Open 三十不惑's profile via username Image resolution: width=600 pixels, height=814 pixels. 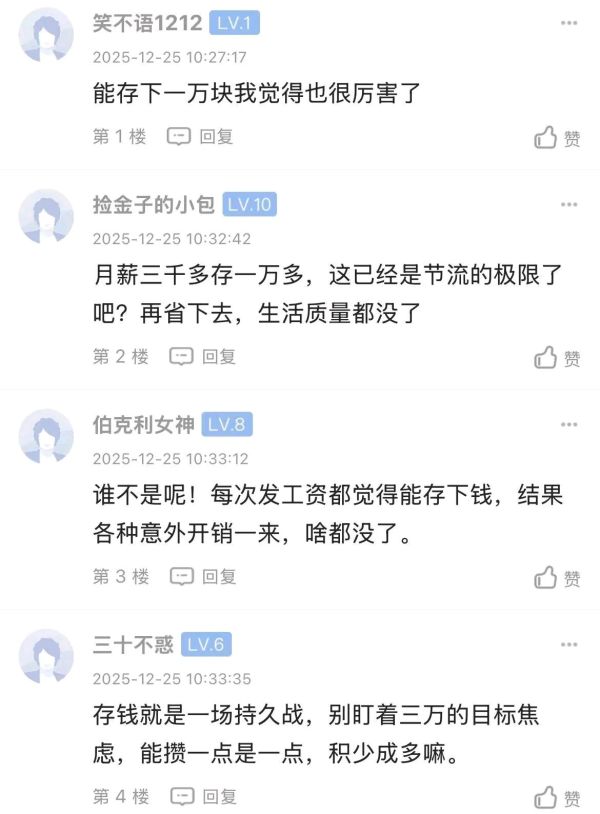click(130, 644)
